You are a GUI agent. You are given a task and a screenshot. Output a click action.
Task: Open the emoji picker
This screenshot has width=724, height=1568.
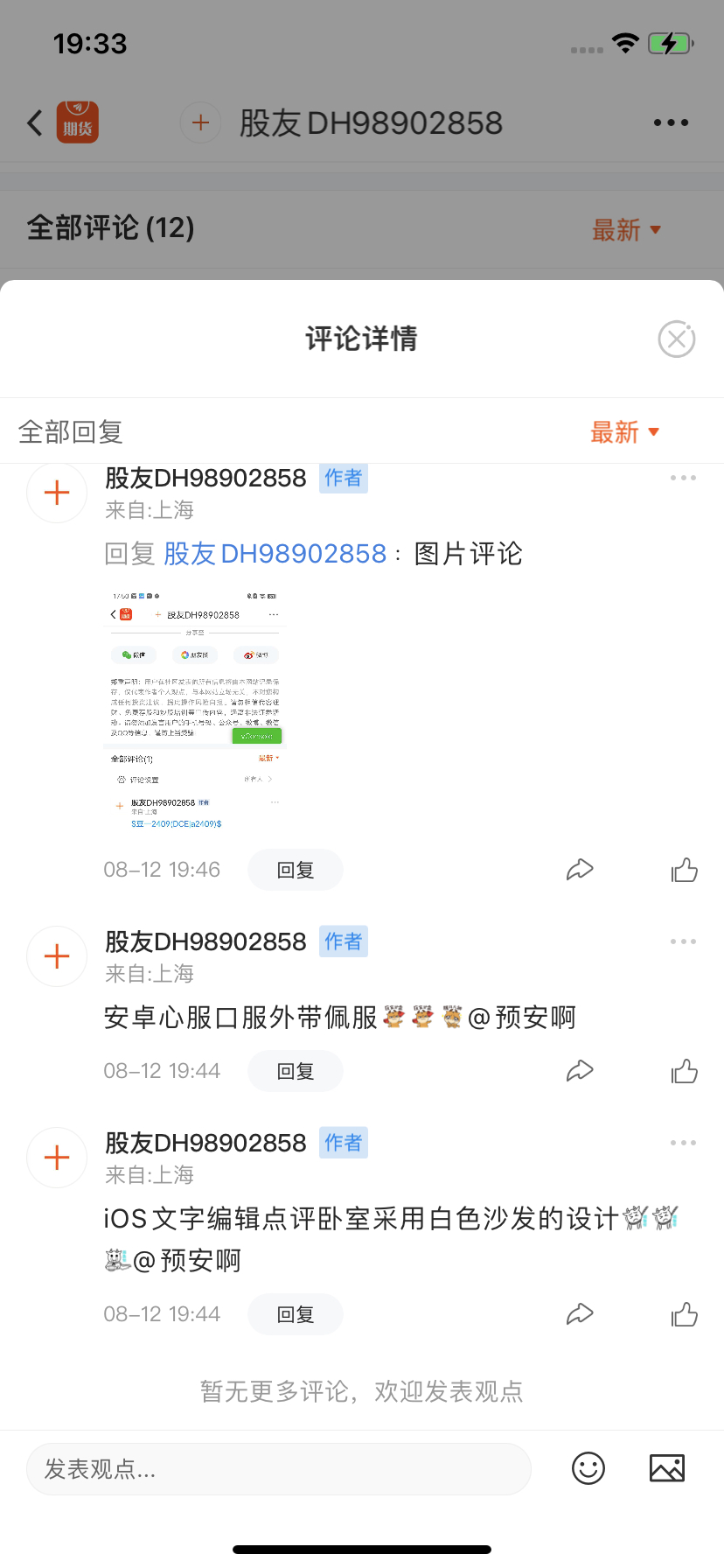pos(588,1468)
